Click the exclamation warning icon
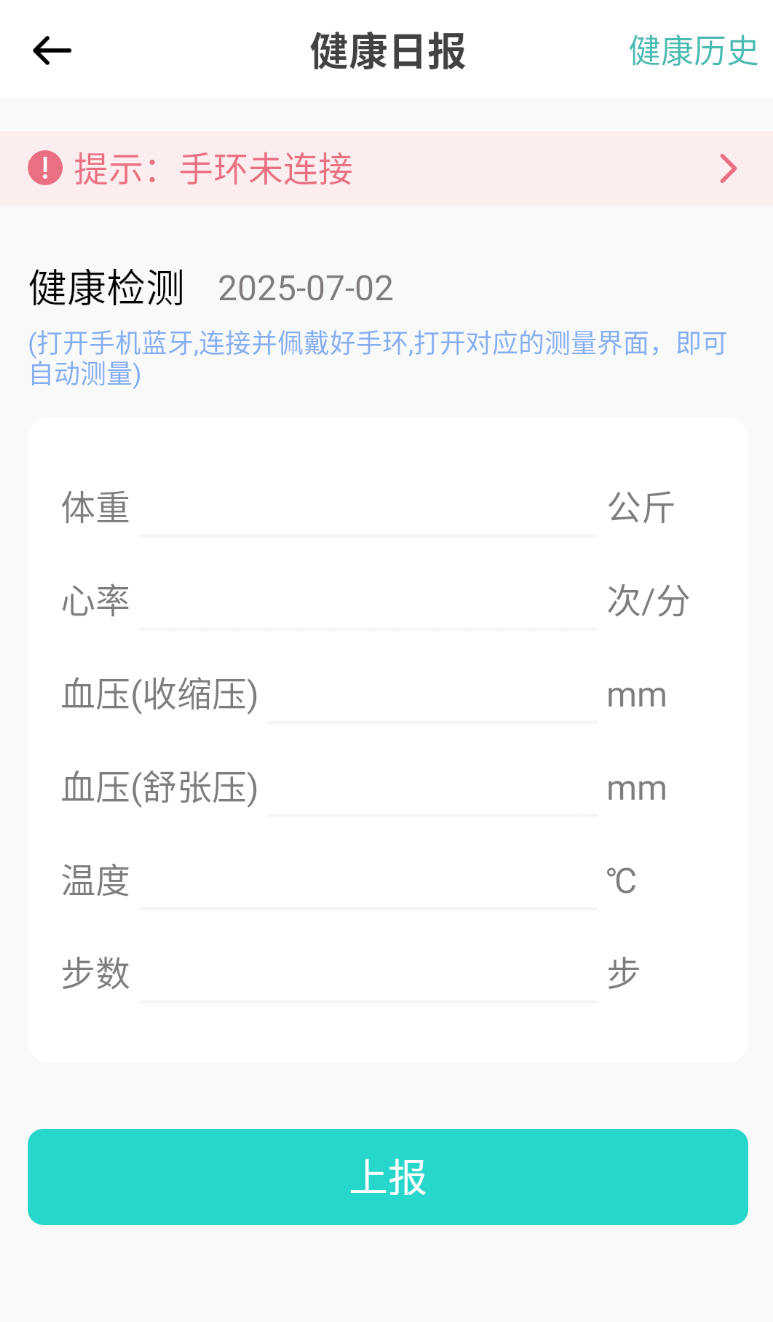This screenshot has width=773, height=1322. (x=44, y=167)
